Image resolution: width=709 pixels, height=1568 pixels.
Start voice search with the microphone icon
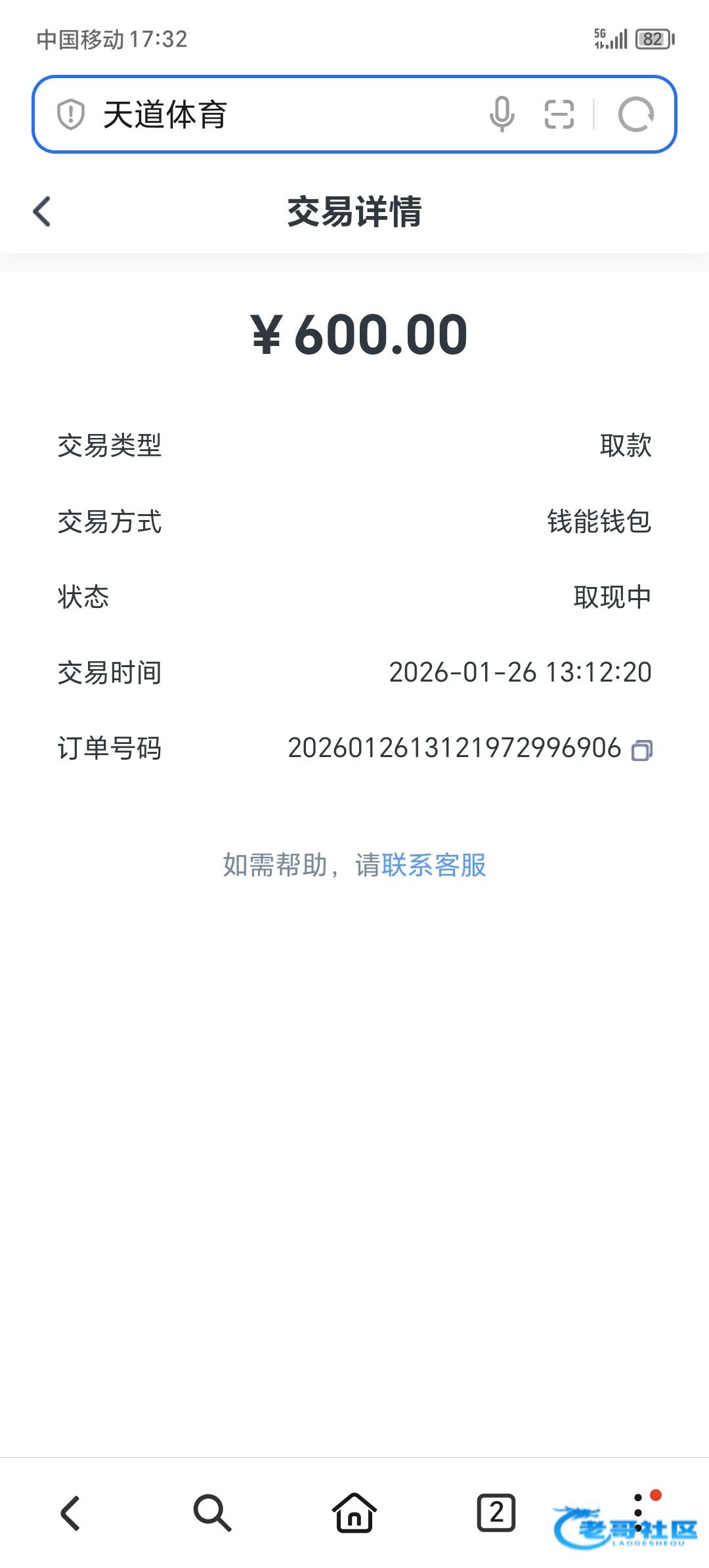pos(502,114)
